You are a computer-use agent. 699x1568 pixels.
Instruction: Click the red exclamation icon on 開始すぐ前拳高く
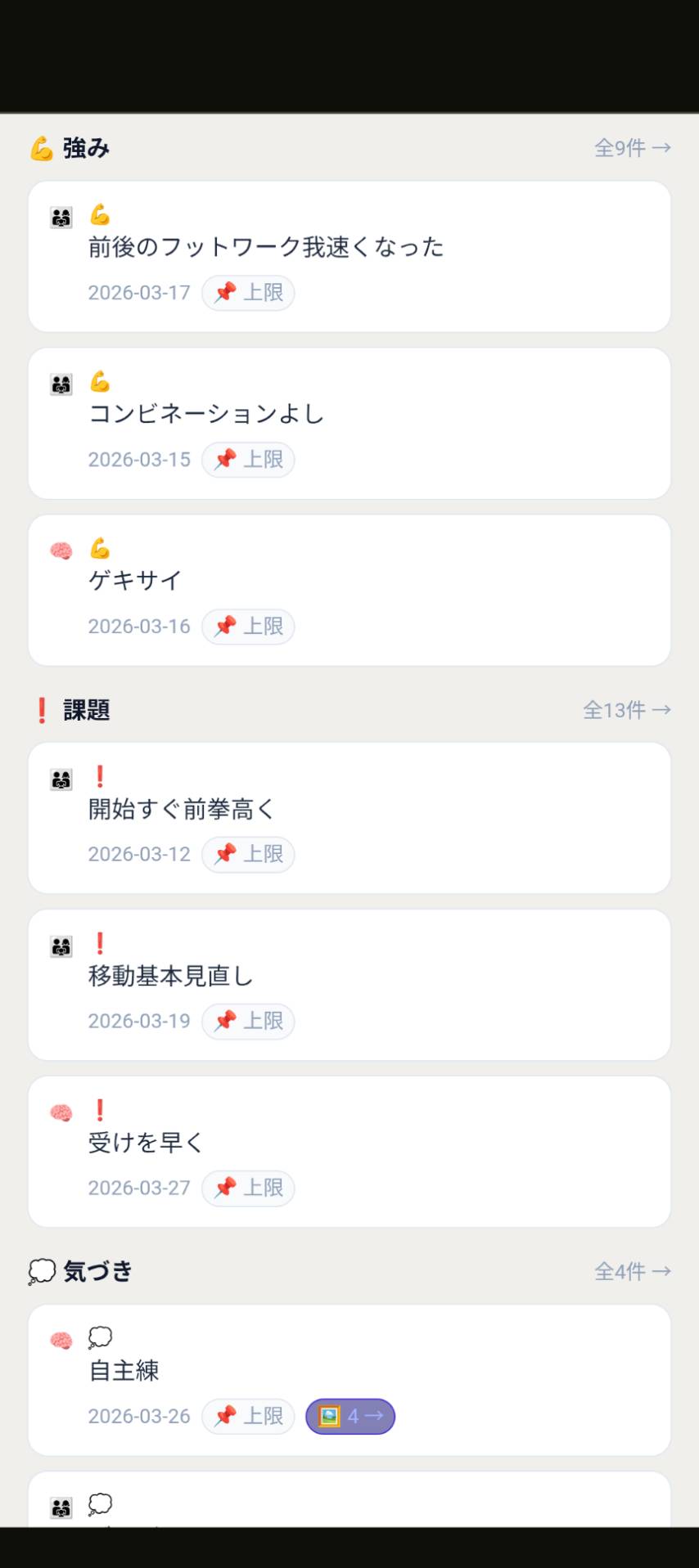click(x=98, y=775)
